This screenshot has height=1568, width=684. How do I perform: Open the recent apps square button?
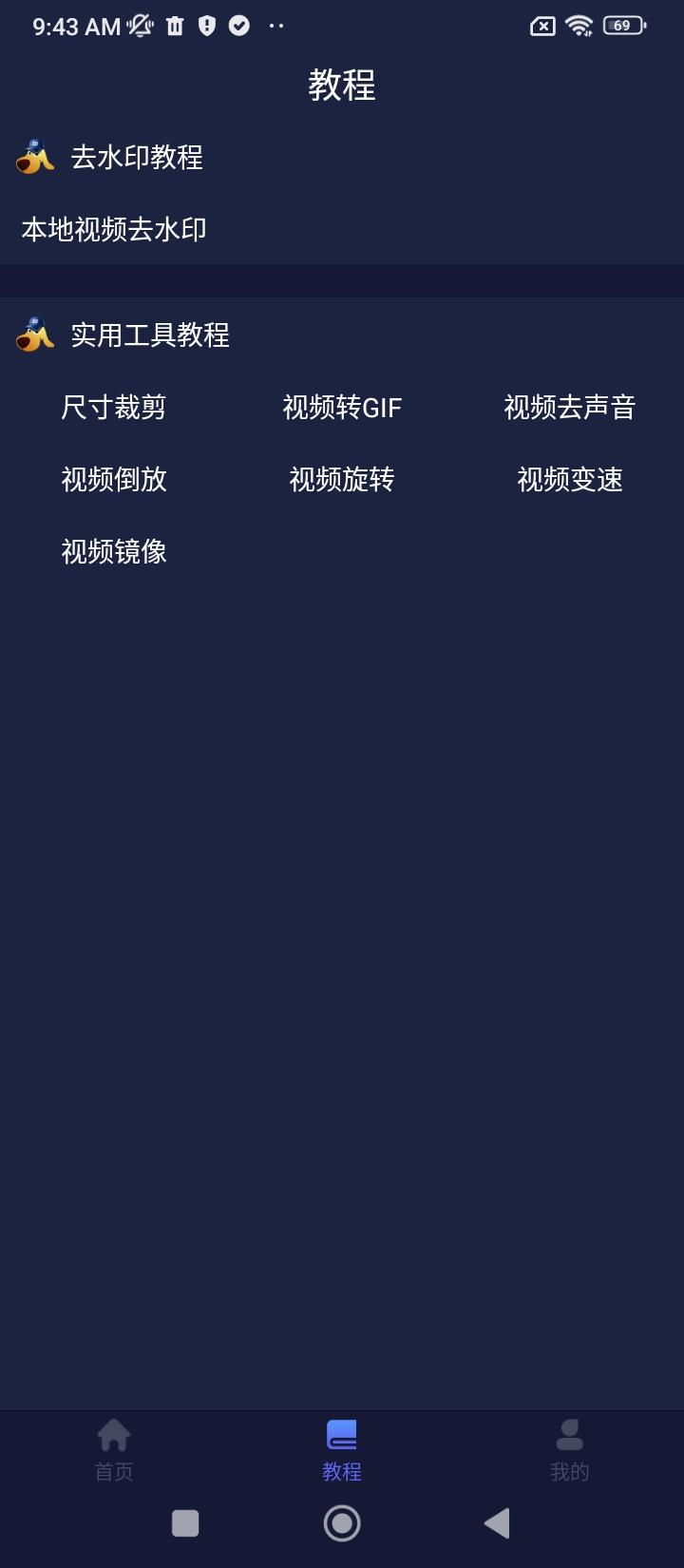[184, 1521]
